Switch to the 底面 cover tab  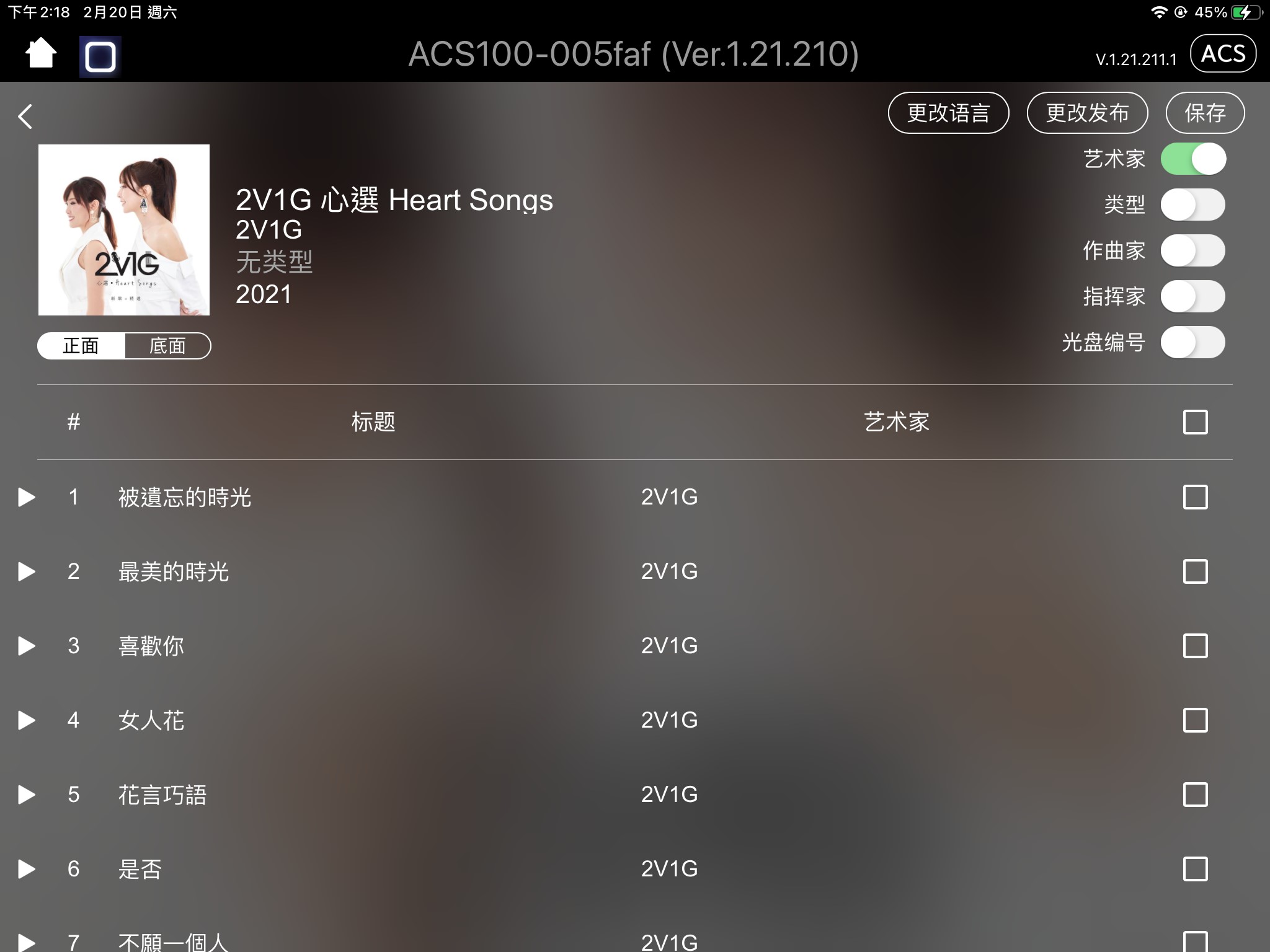167,346
